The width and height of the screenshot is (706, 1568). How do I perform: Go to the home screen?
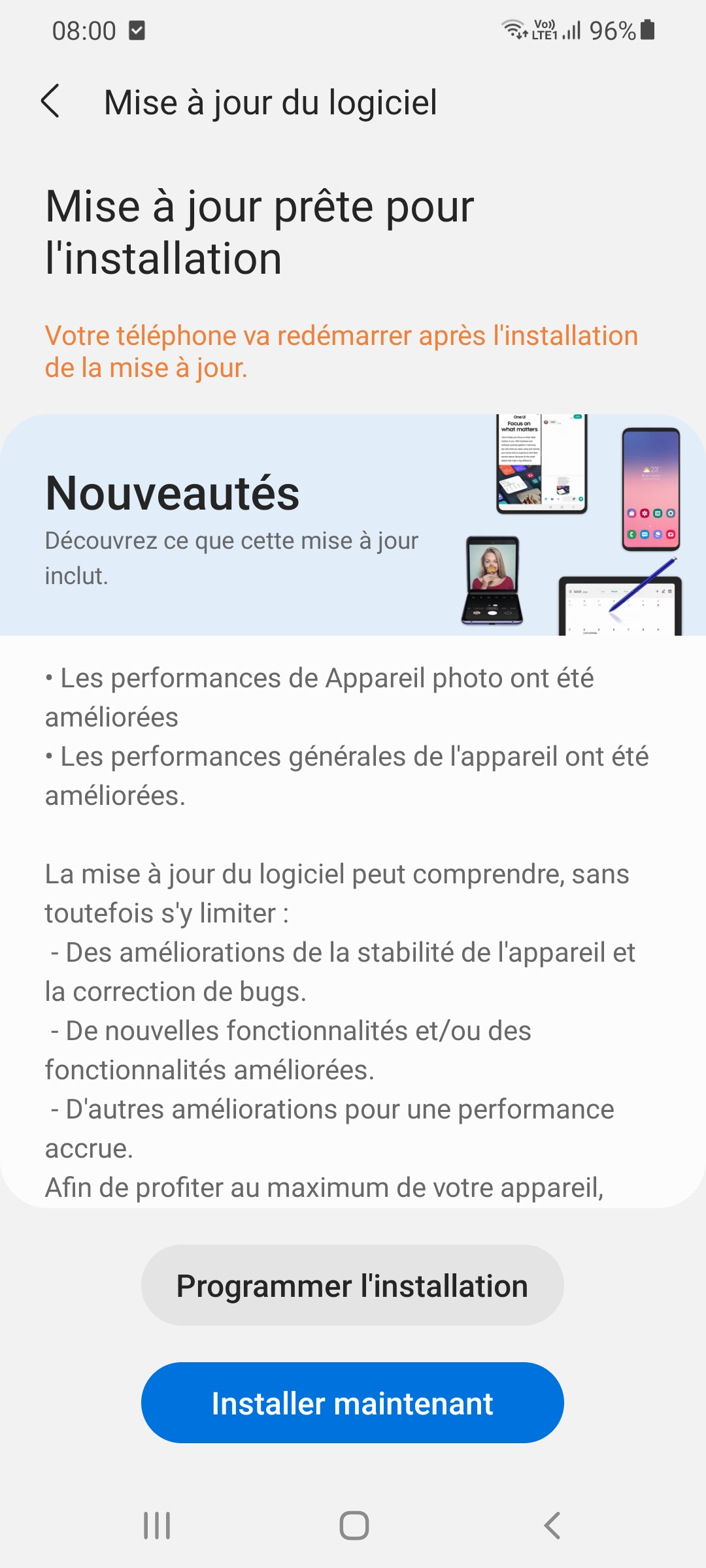click(354, 1526)
